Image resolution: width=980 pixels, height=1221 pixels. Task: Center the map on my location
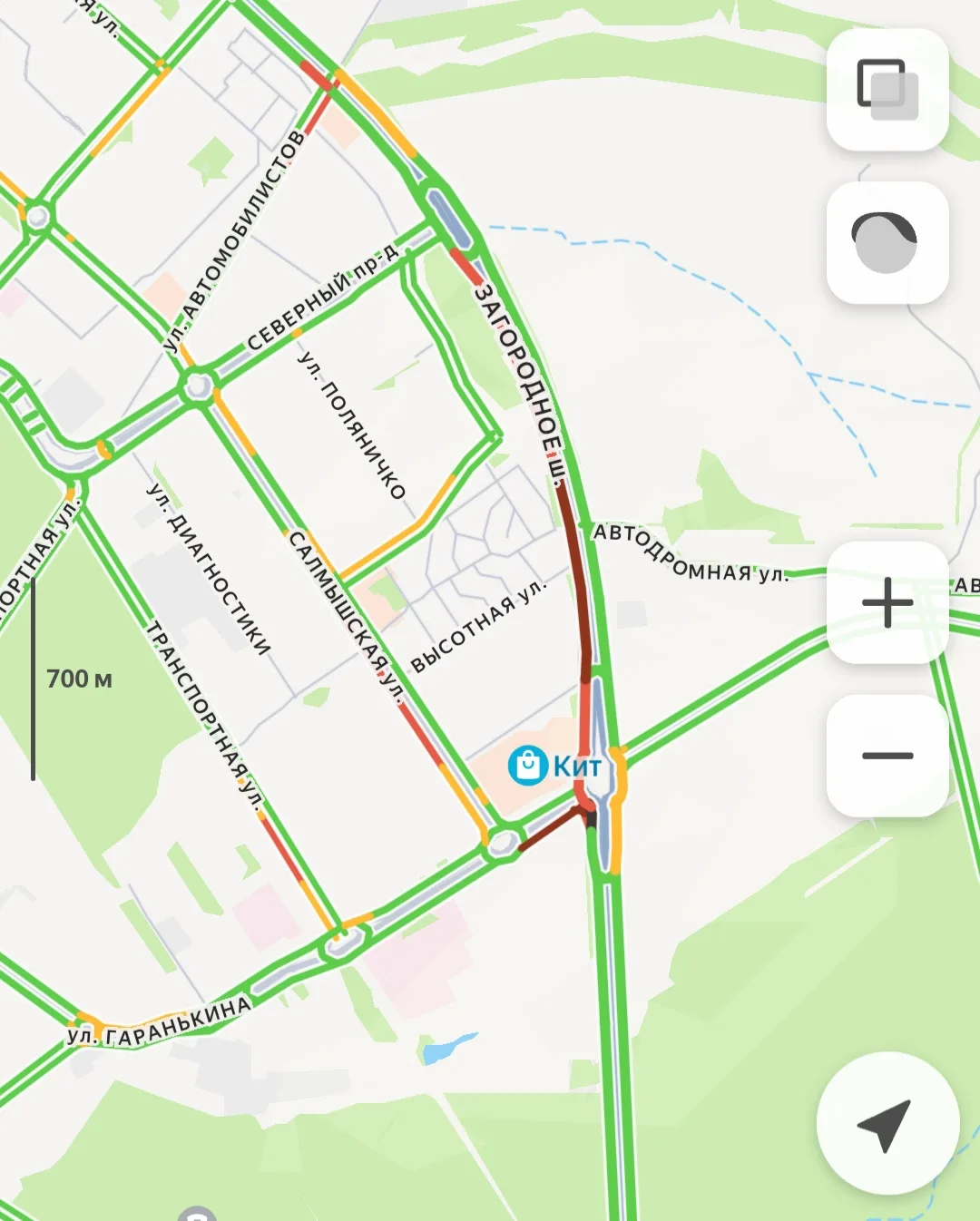[x=887, y=1123]
